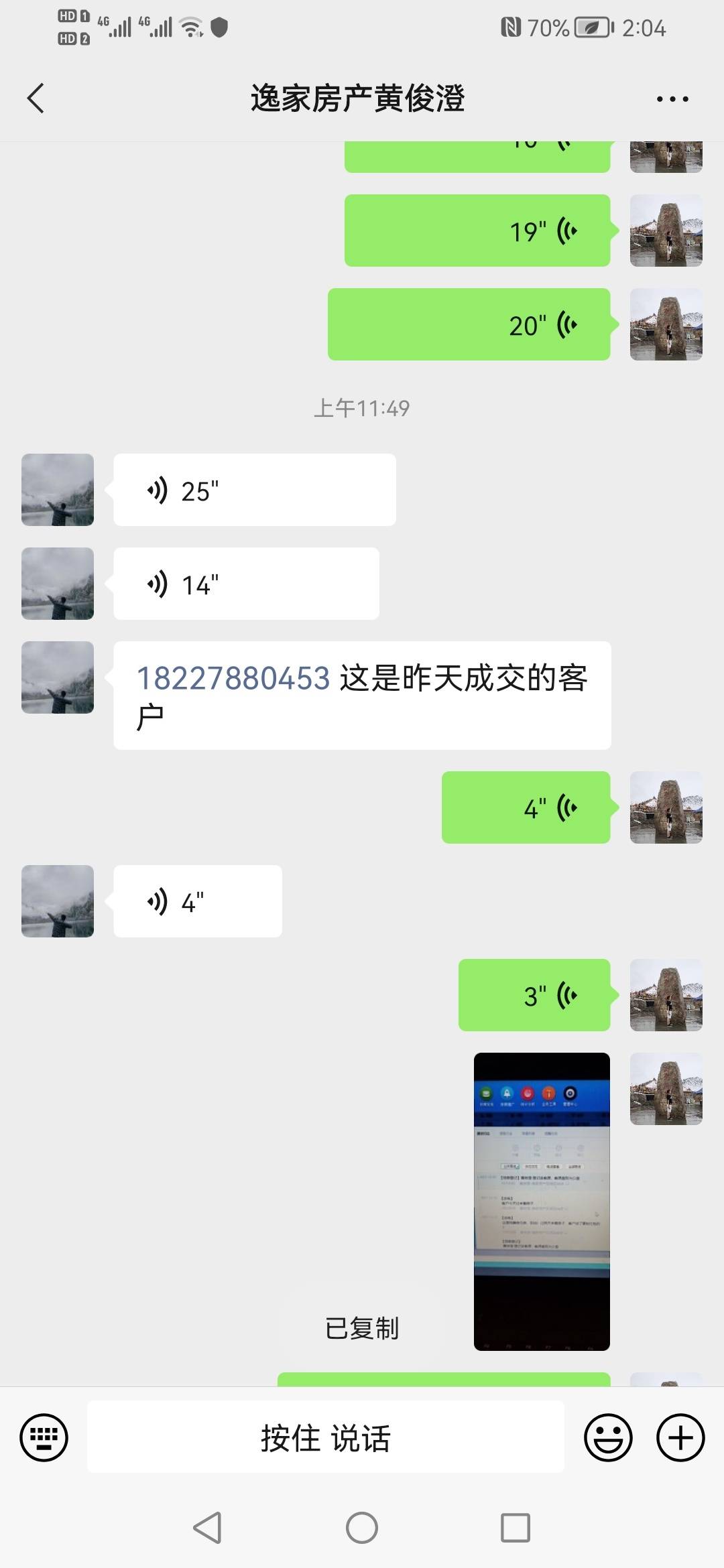This screenshot has height=1568, width=724.
Task: Open the emoji sticker panel
Action: tap(607, 1437)
